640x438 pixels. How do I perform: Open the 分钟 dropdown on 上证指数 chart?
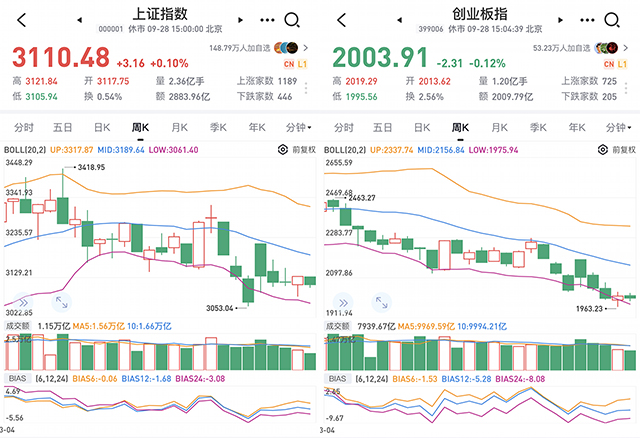point(297,128)
